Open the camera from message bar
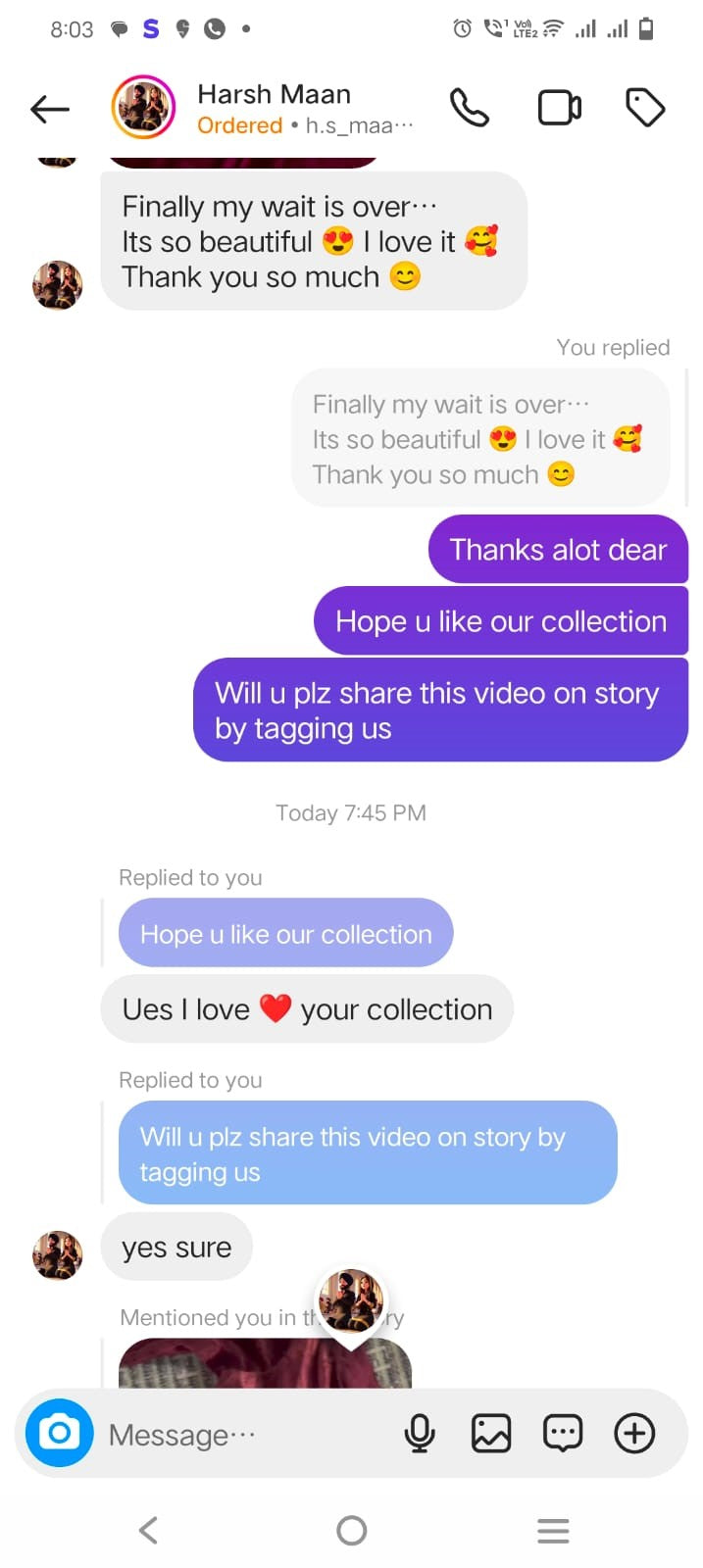This screenshot has height=1568, width=703. tap(59, 1433)
